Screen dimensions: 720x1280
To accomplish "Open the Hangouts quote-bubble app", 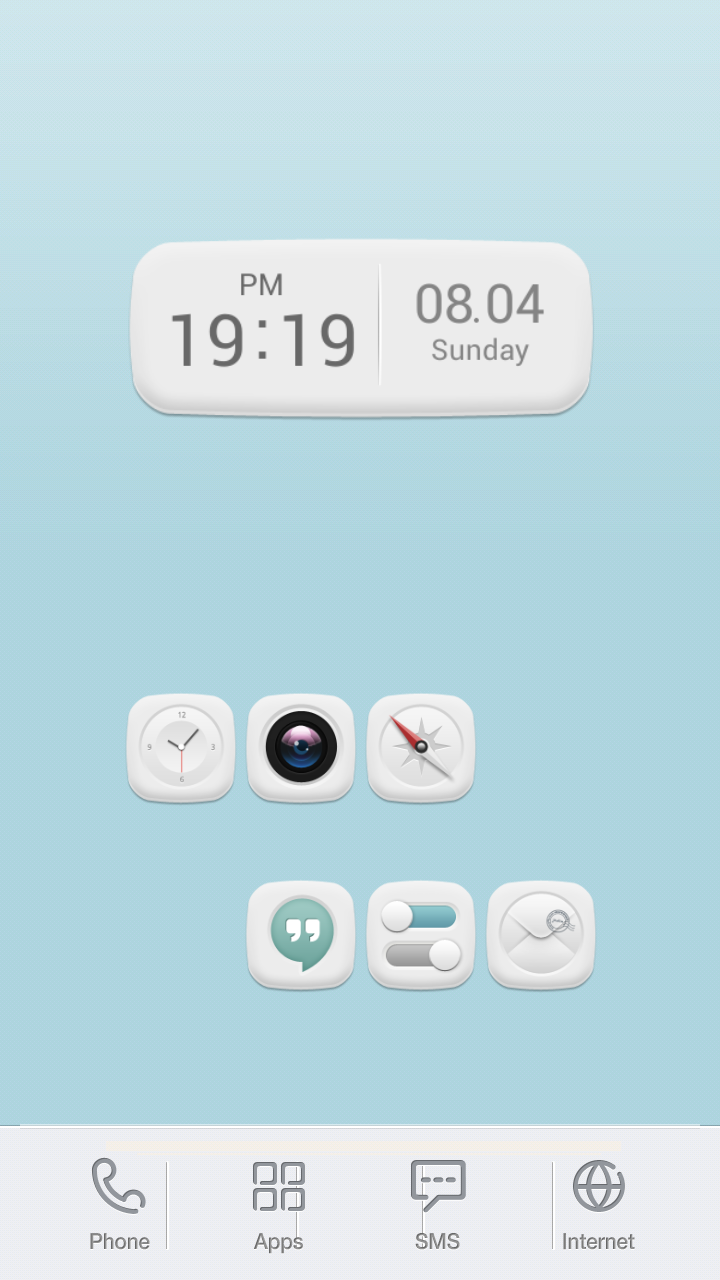I will point(301,935).
